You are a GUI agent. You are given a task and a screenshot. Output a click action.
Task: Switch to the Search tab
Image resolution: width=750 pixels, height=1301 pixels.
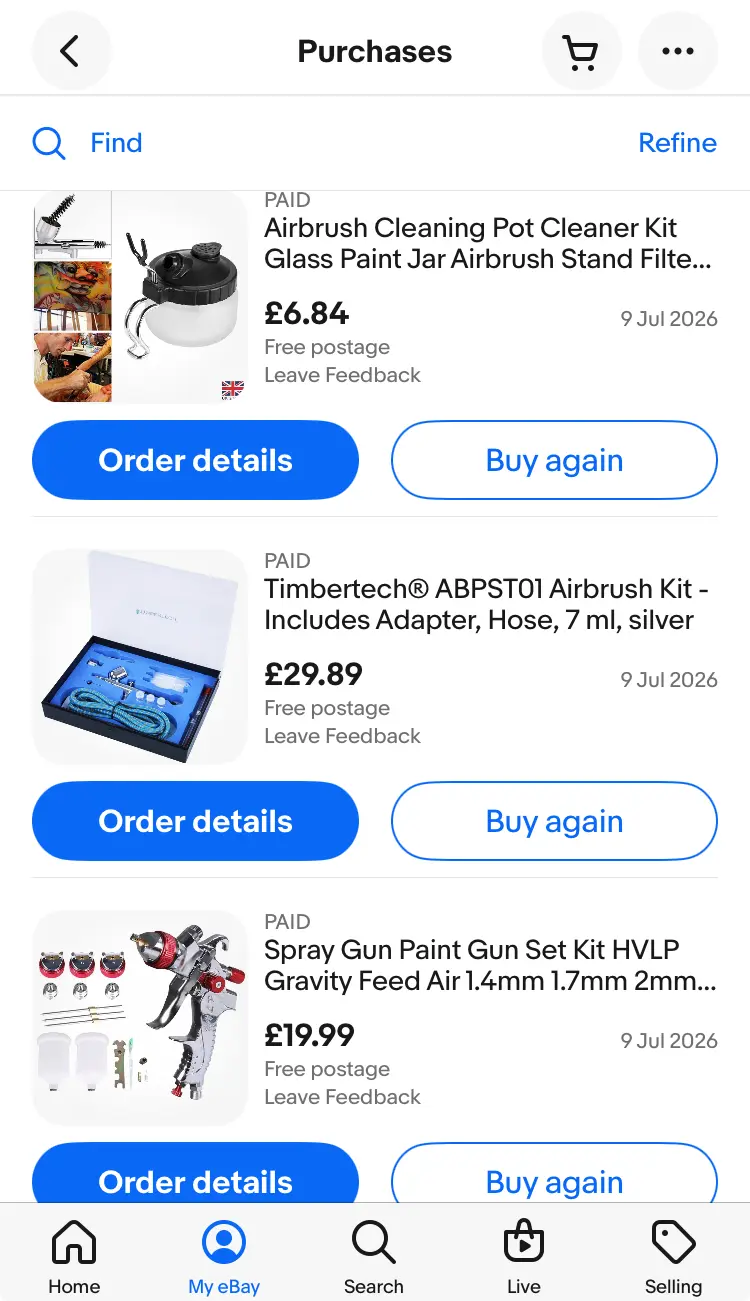[374, 1257]
